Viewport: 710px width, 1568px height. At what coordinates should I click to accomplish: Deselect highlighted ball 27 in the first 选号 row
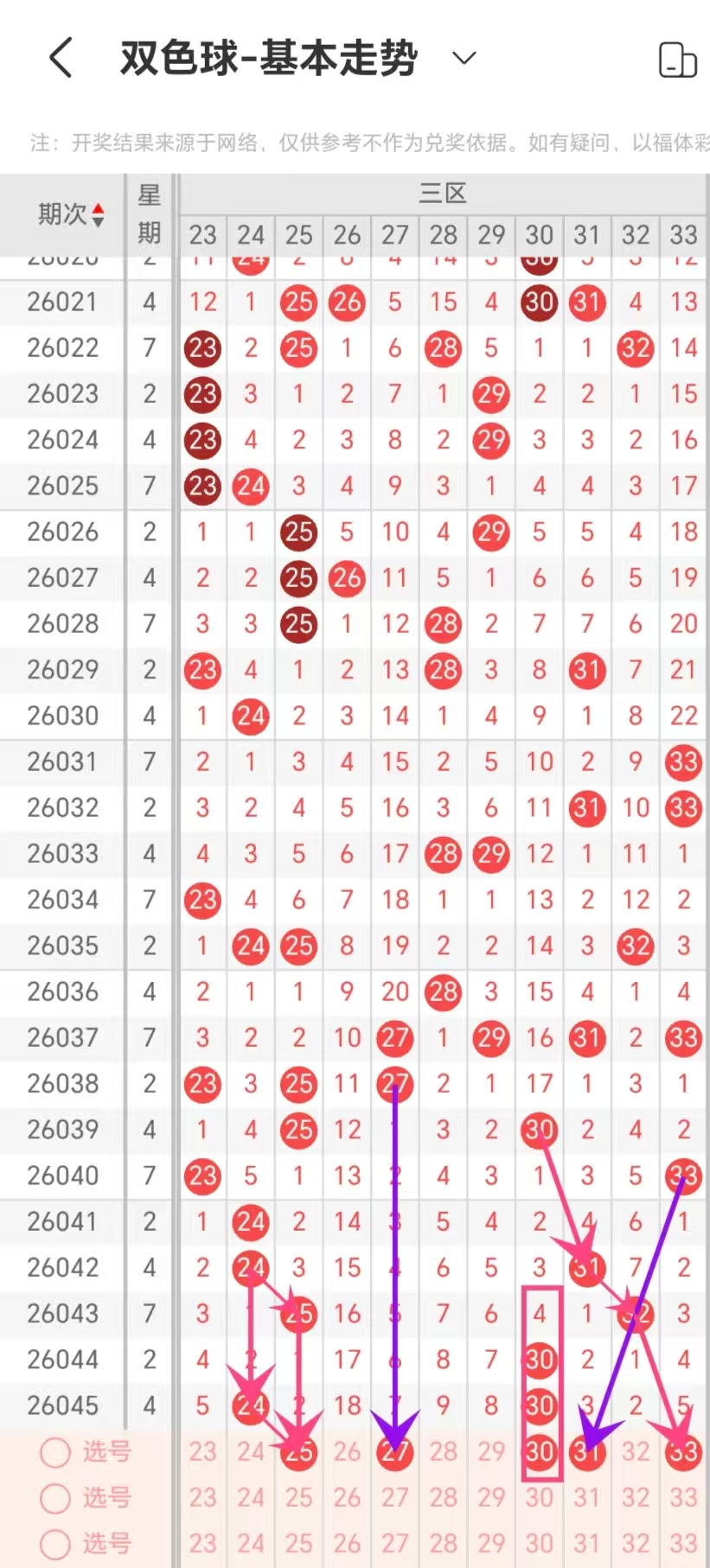point(395,1452)
